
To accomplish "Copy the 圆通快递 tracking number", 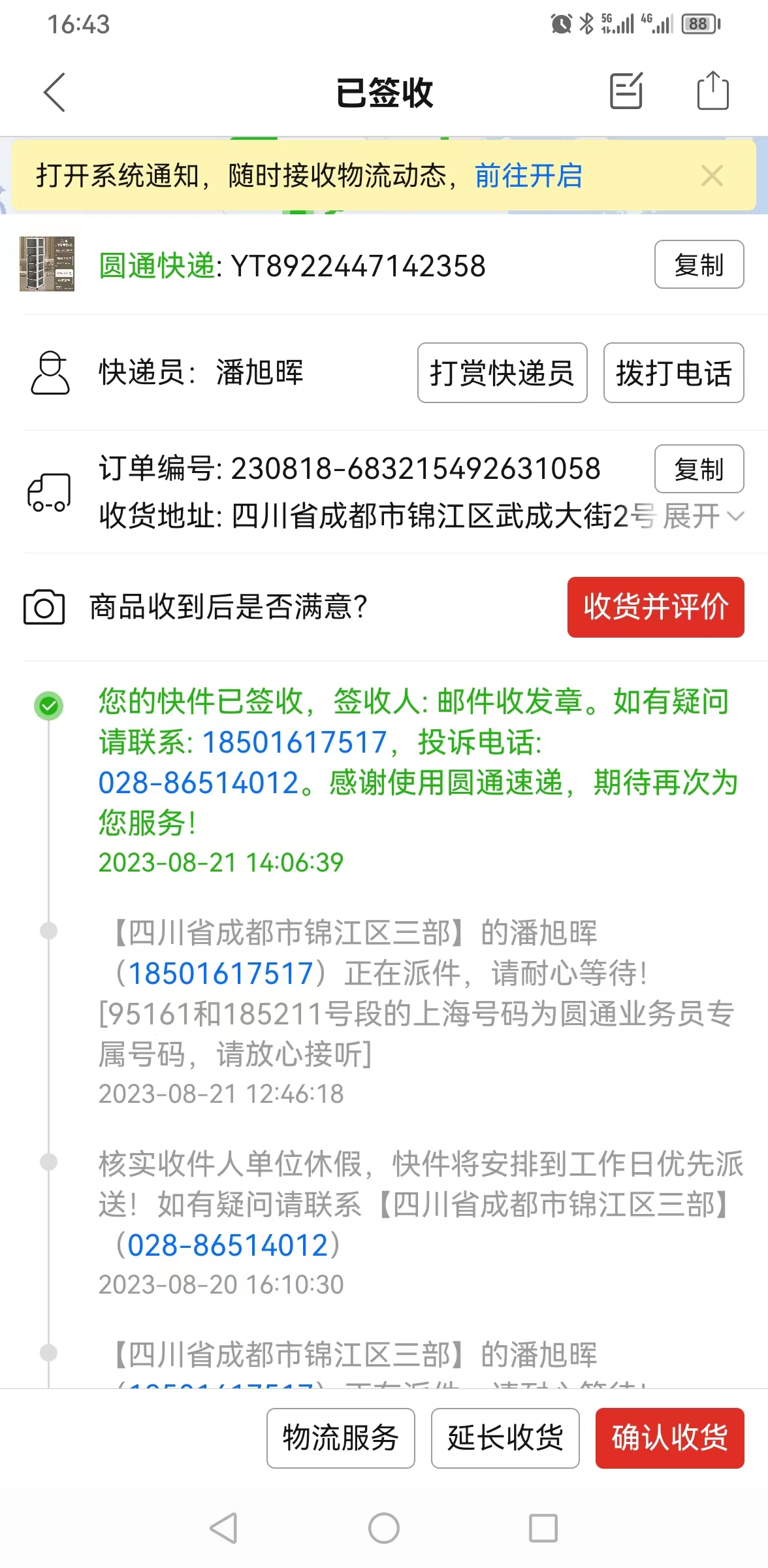I will point(699,265).
